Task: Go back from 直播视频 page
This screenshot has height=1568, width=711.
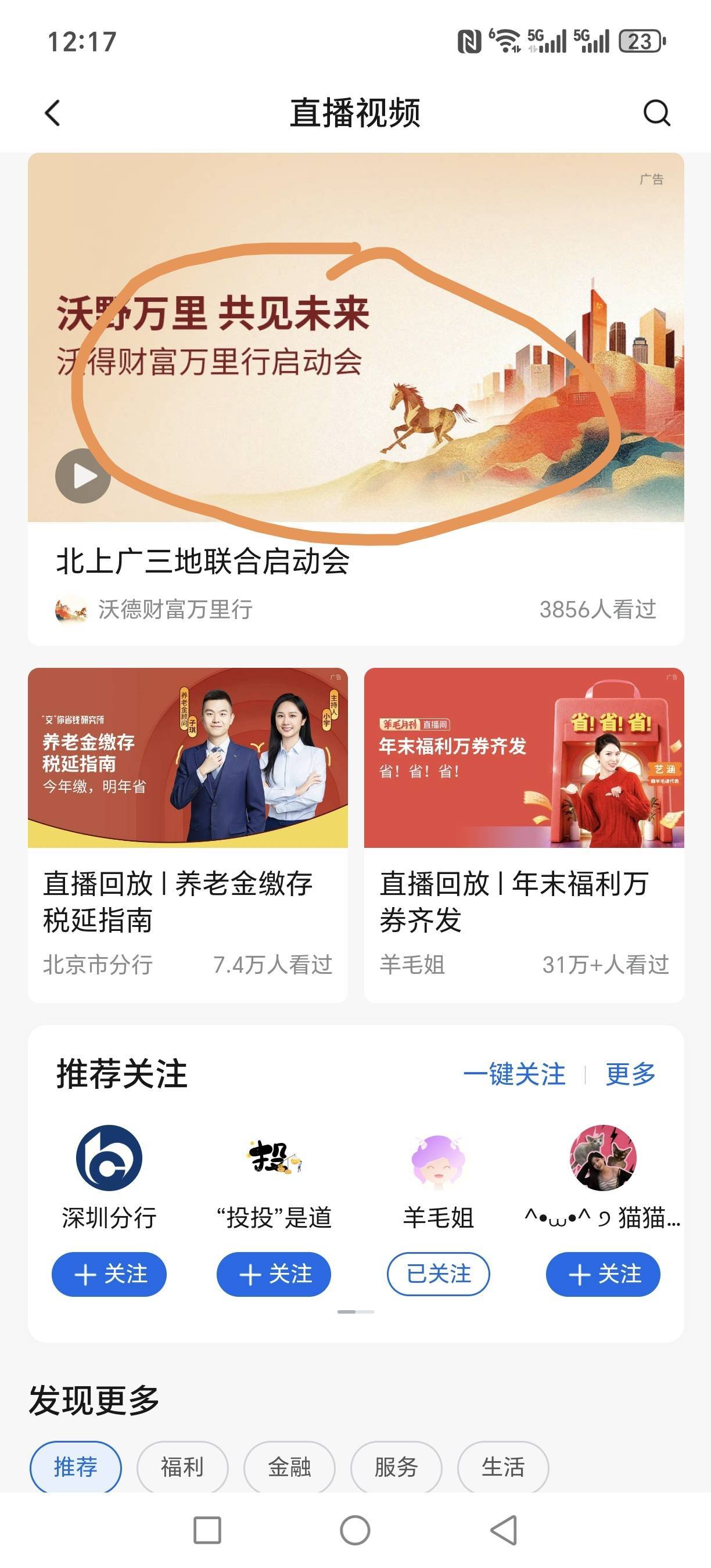Action: pyautogui.click(x=53, y=113)
